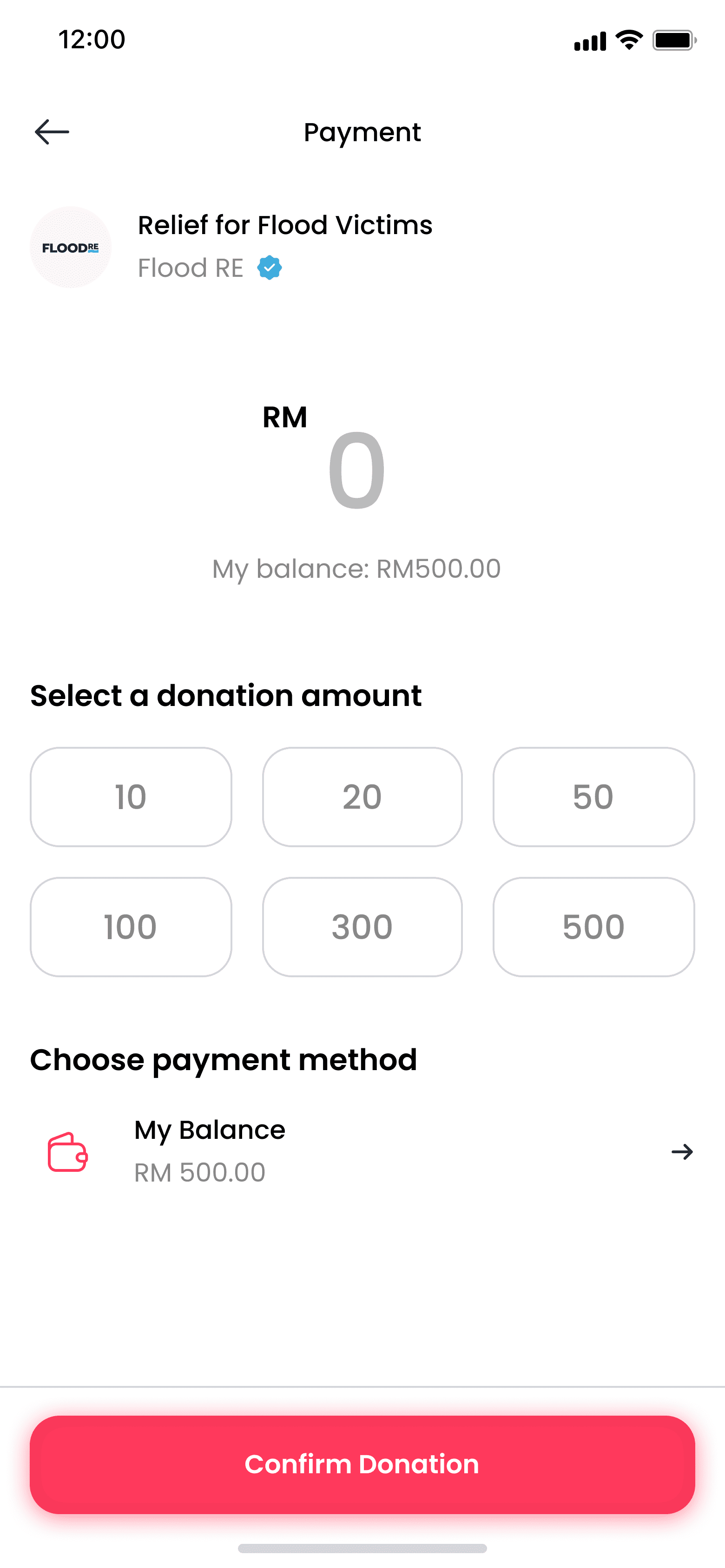Tap the Confirm Donation button
The image size is (725, 1568).
[x=362, y=1464]
